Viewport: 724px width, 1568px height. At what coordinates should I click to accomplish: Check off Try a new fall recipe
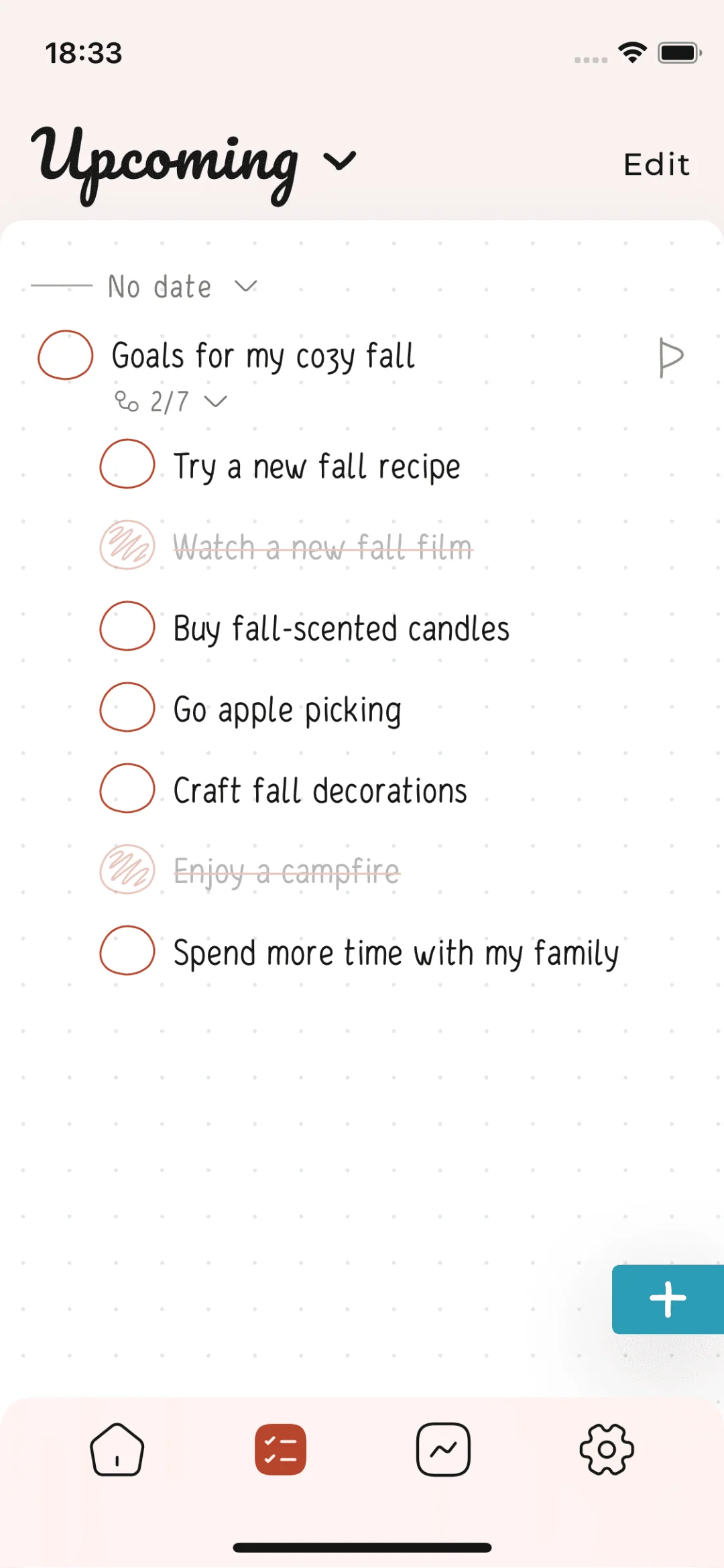point(127,465)
